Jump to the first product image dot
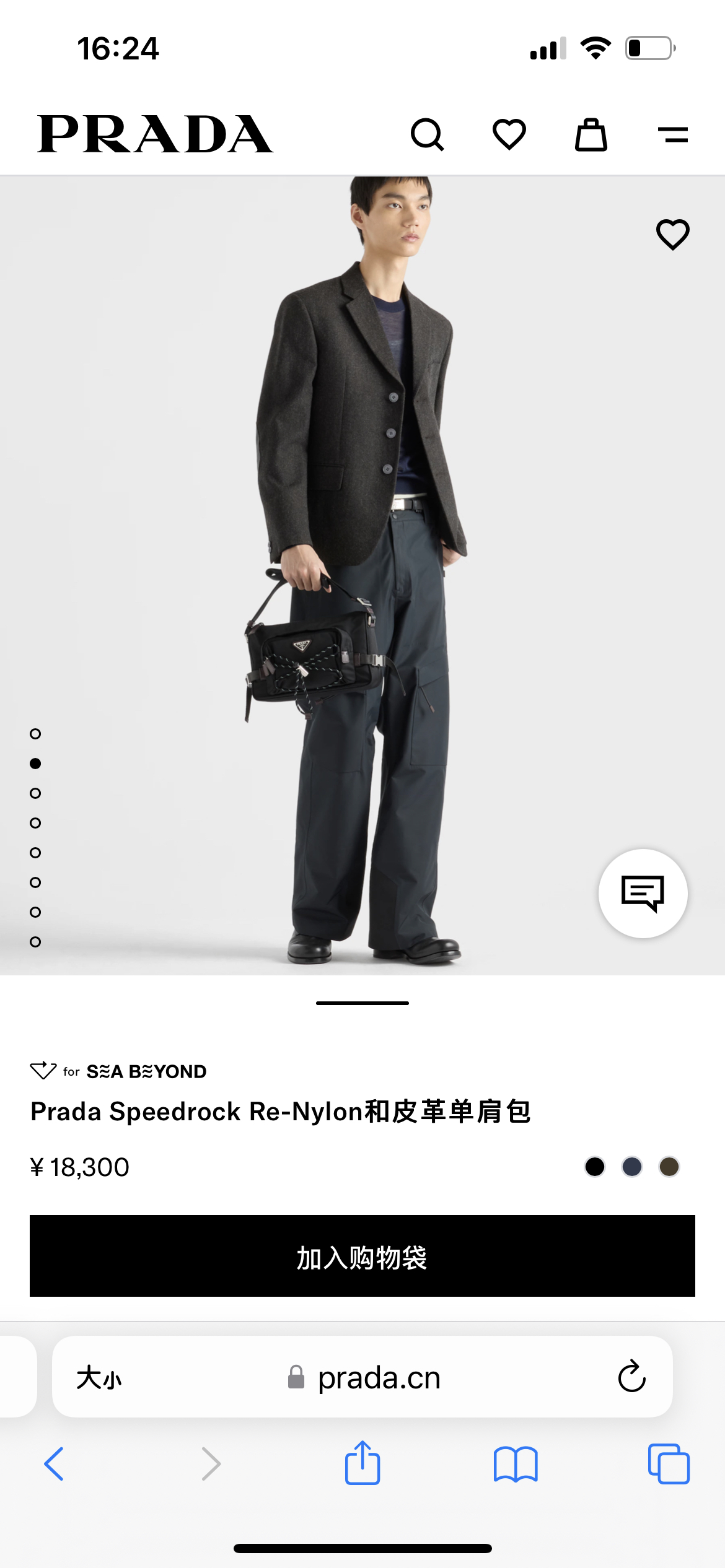Viewport: 725px width, 1568px height. coord(35,734)
